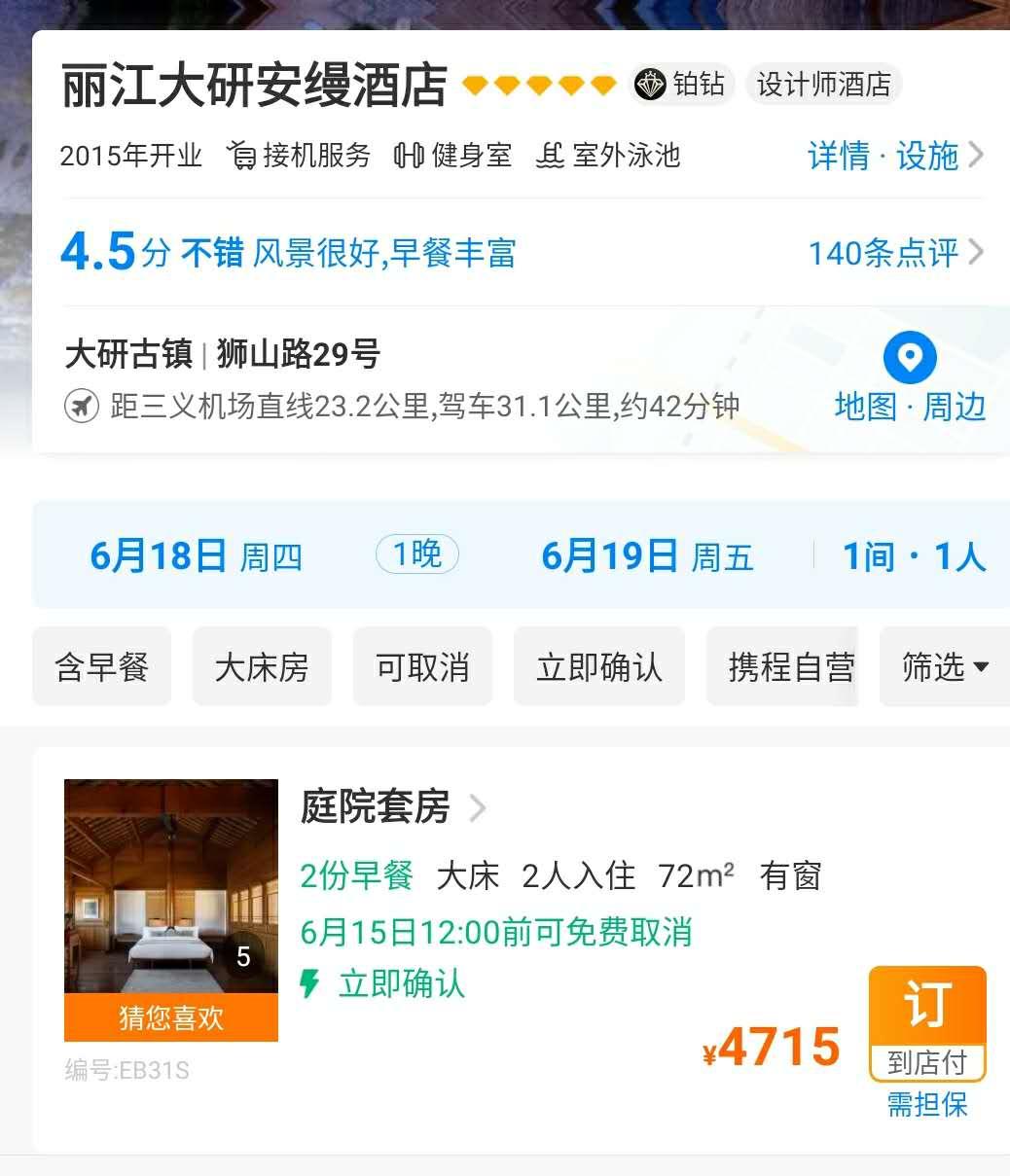Click the airplane distance icon near 三义机场
Viewport: 1010px width, 1176px height.
82,404
